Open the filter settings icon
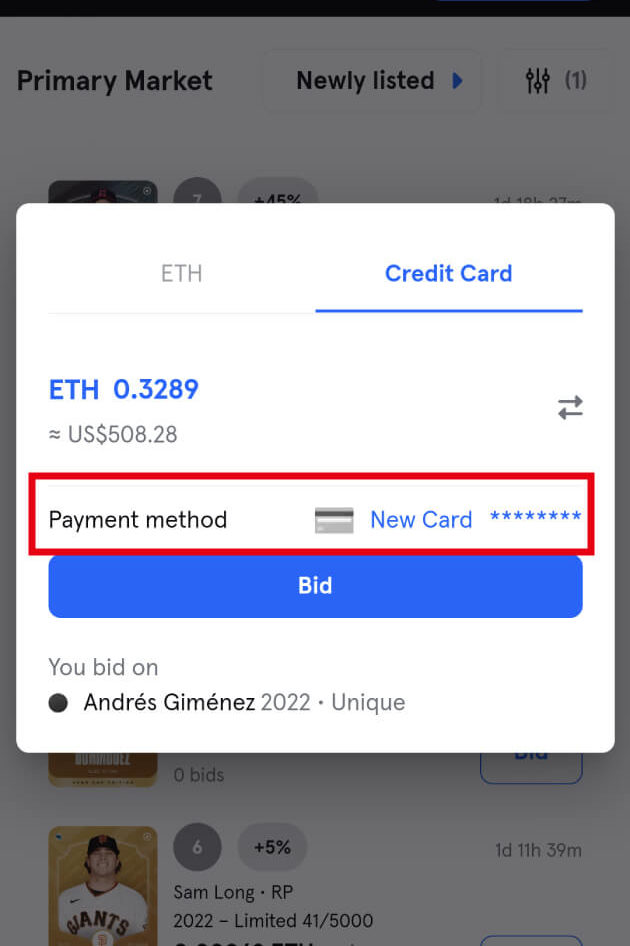Viewport: 630px width, 946px height. [538, 81]
